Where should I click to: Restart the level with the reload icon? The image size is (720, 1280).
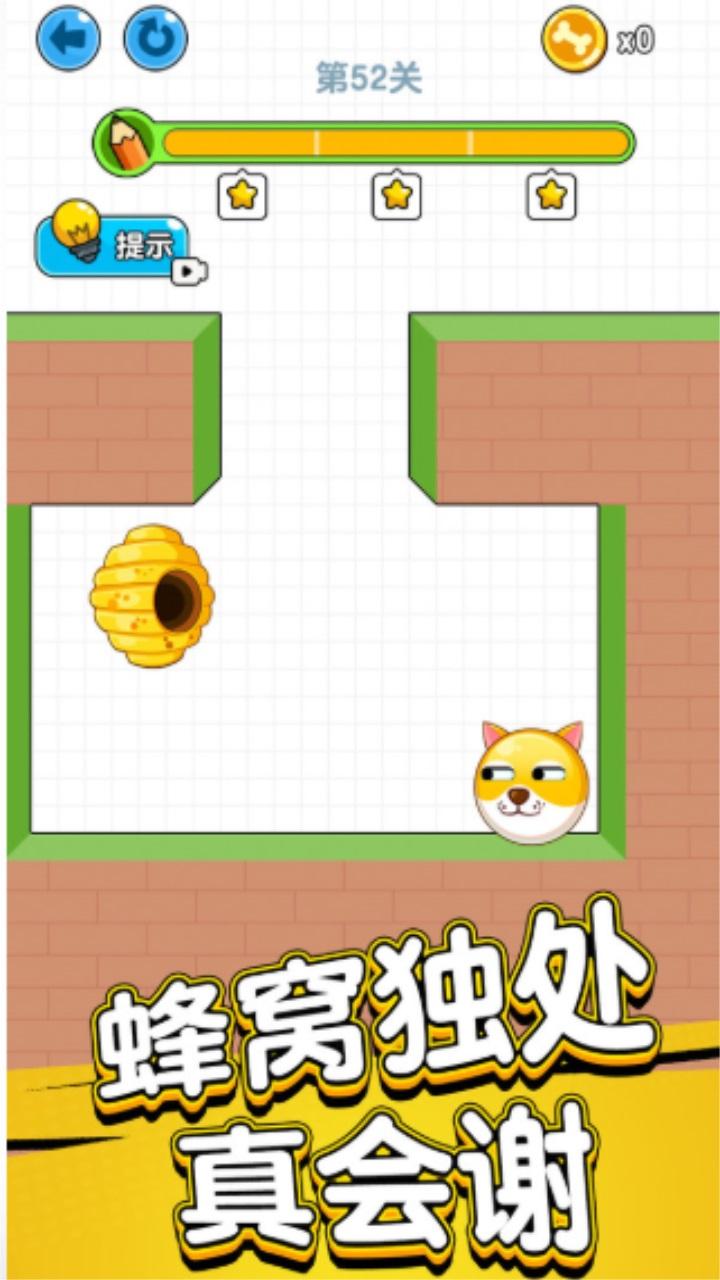[156, 39]
